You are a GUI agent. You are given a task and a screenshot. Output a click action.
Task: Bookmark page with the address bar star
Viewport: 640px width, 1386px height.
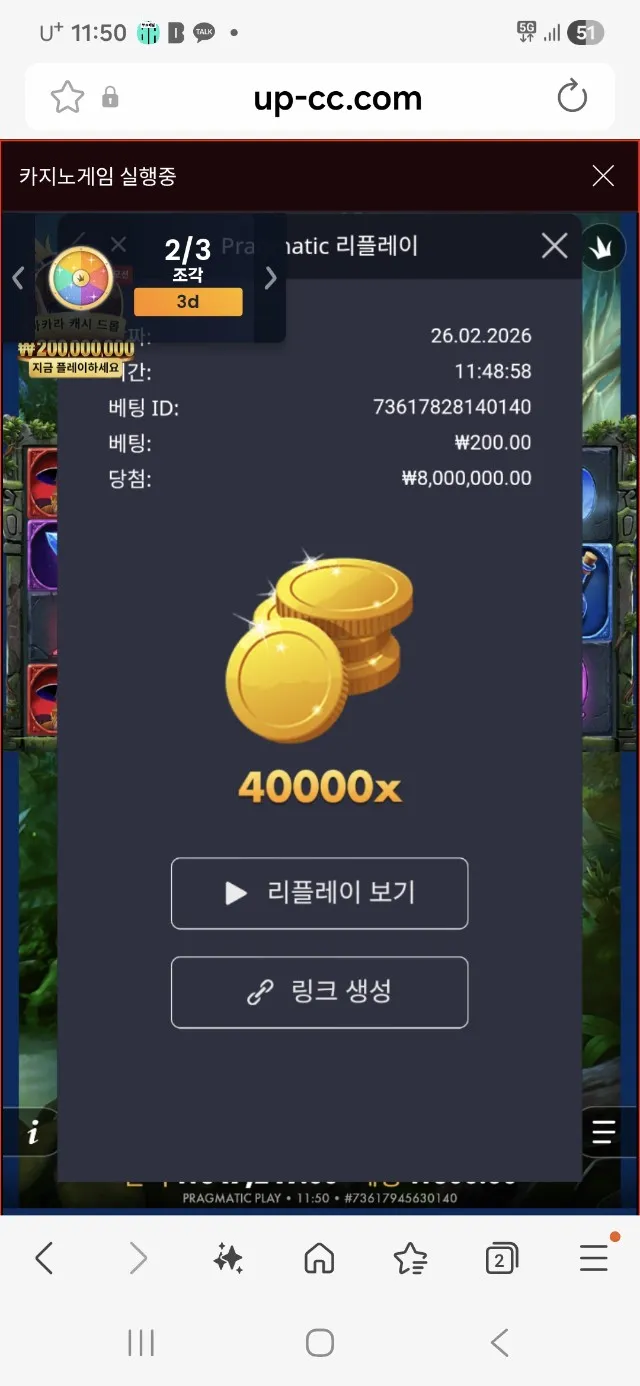coord(67,97)
